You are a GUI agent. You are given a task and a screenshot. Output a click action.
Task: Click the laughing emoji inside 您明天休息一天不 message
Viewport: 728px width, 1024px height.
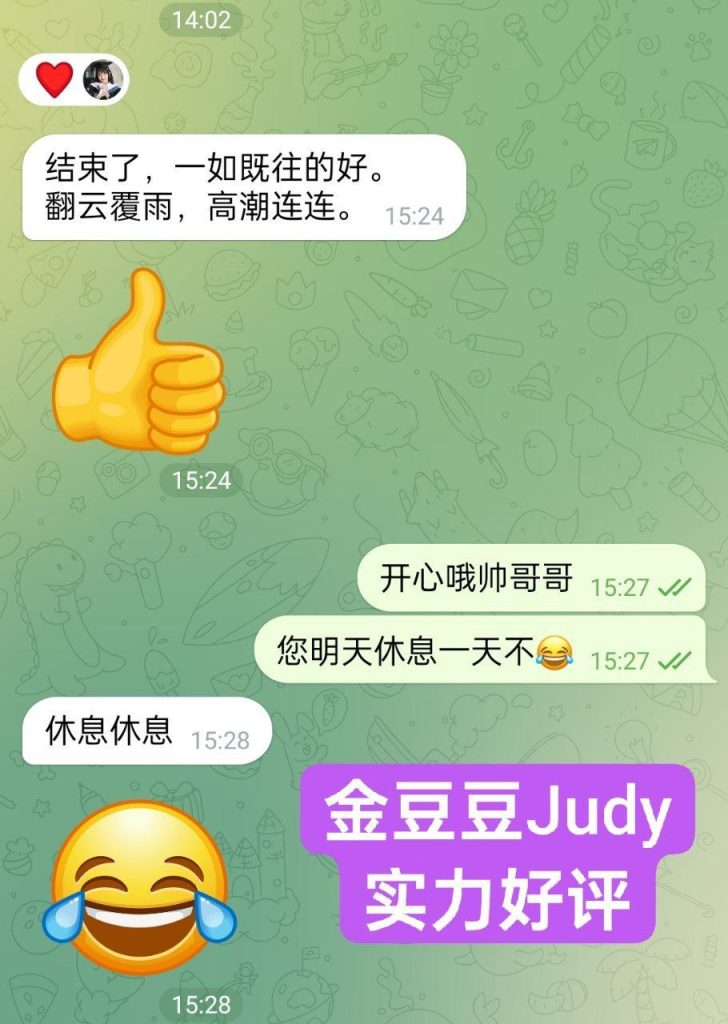[x=555, y=650]
